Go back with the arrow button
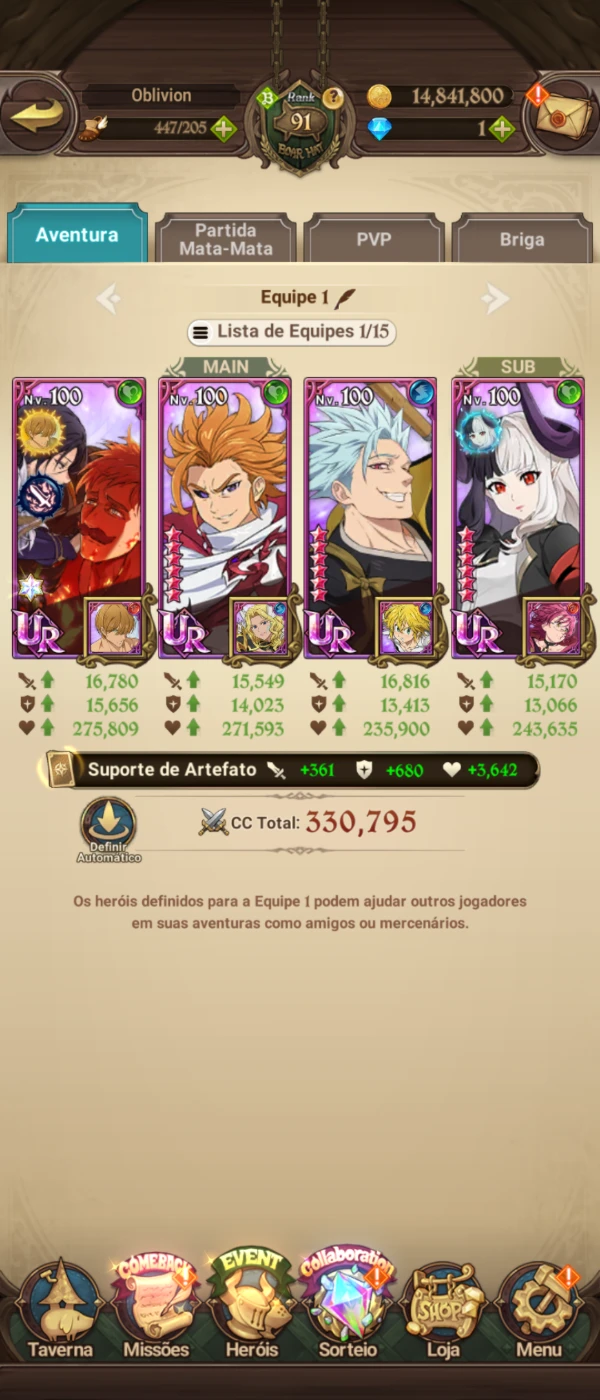 pyautogui.click(x=38, y=116)
